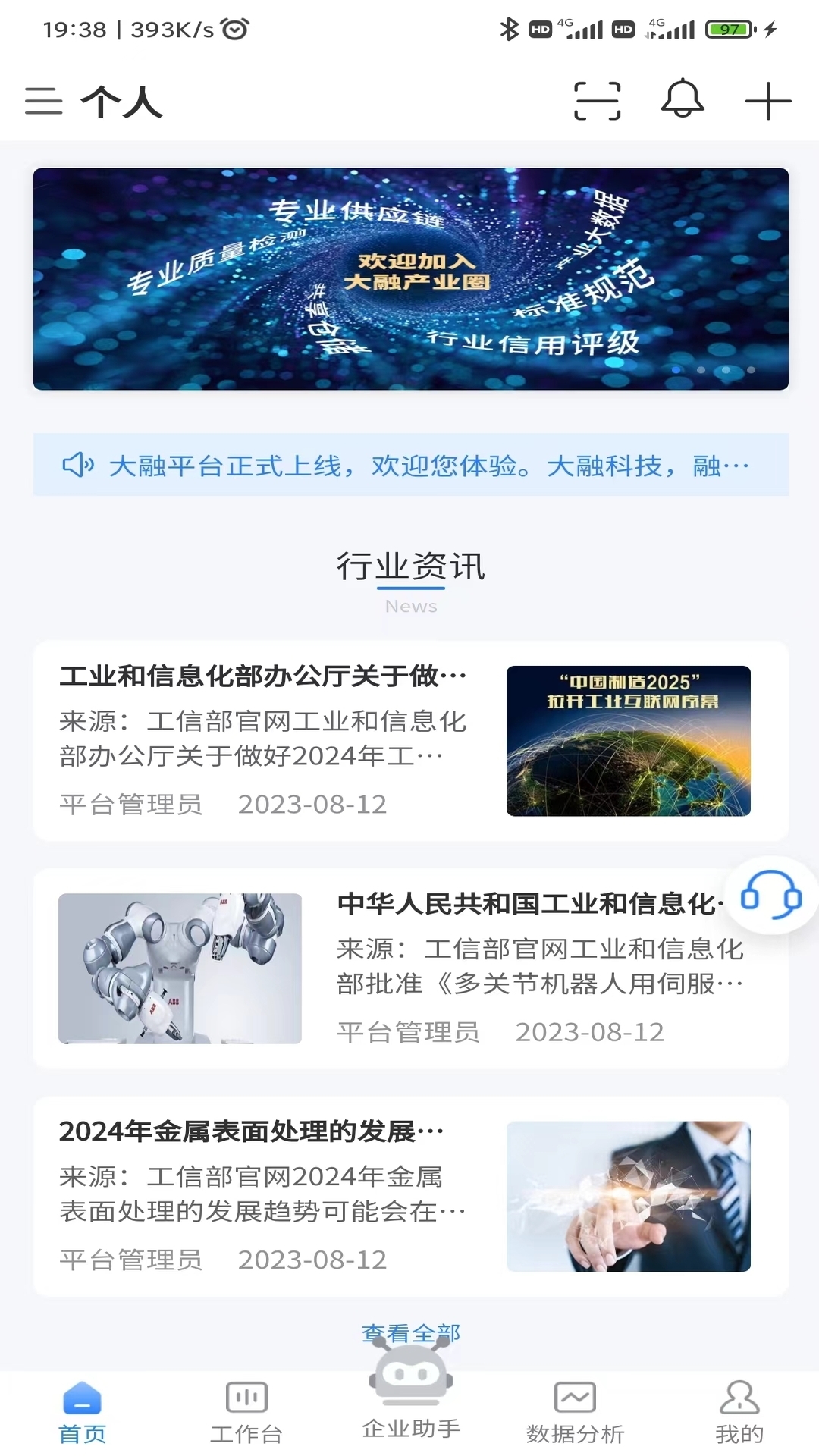
Task: Select the second carousel indicator dot
Action: coord(703,369)
